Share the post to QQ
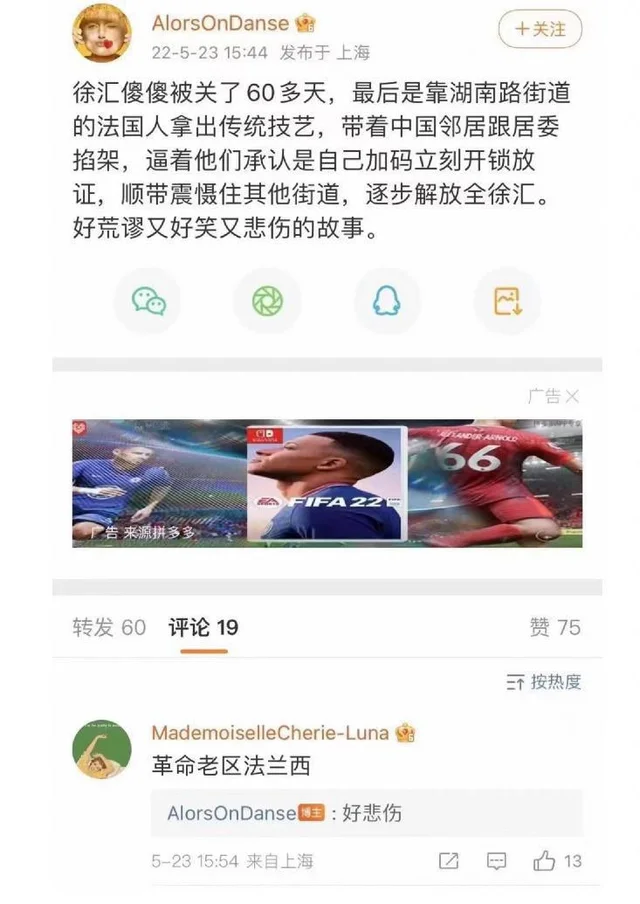 (x=386, y=301)
